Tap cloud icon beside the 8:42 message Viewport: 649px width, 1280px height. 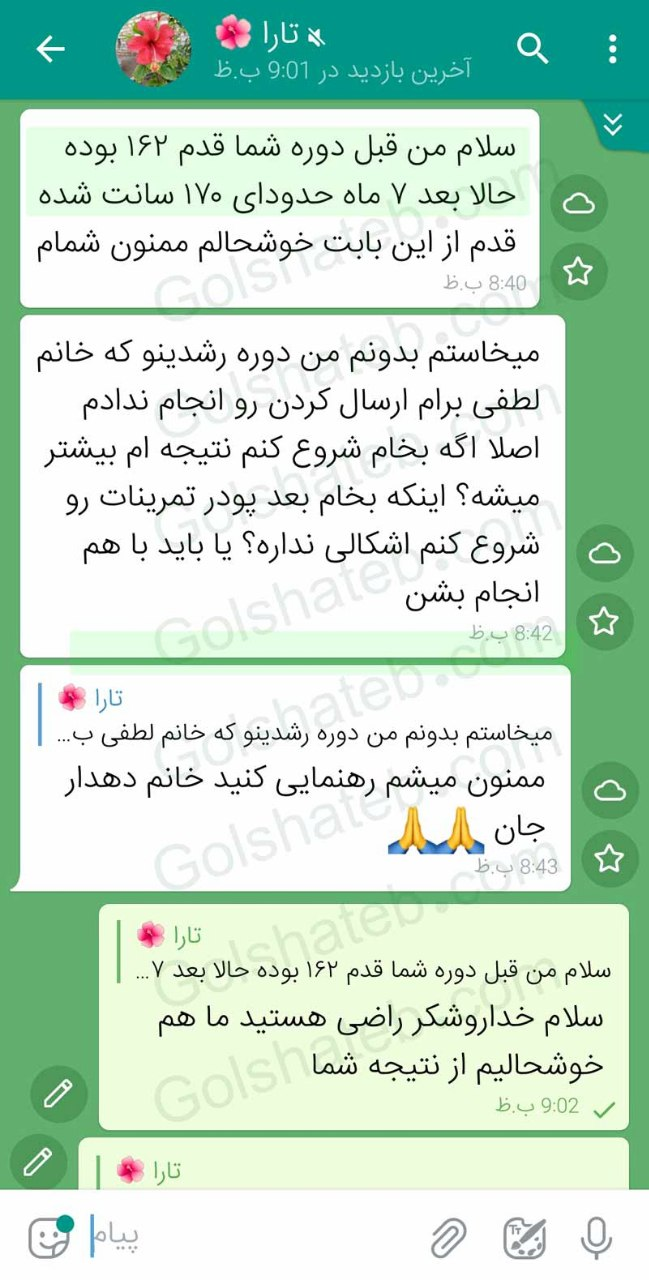604,553
